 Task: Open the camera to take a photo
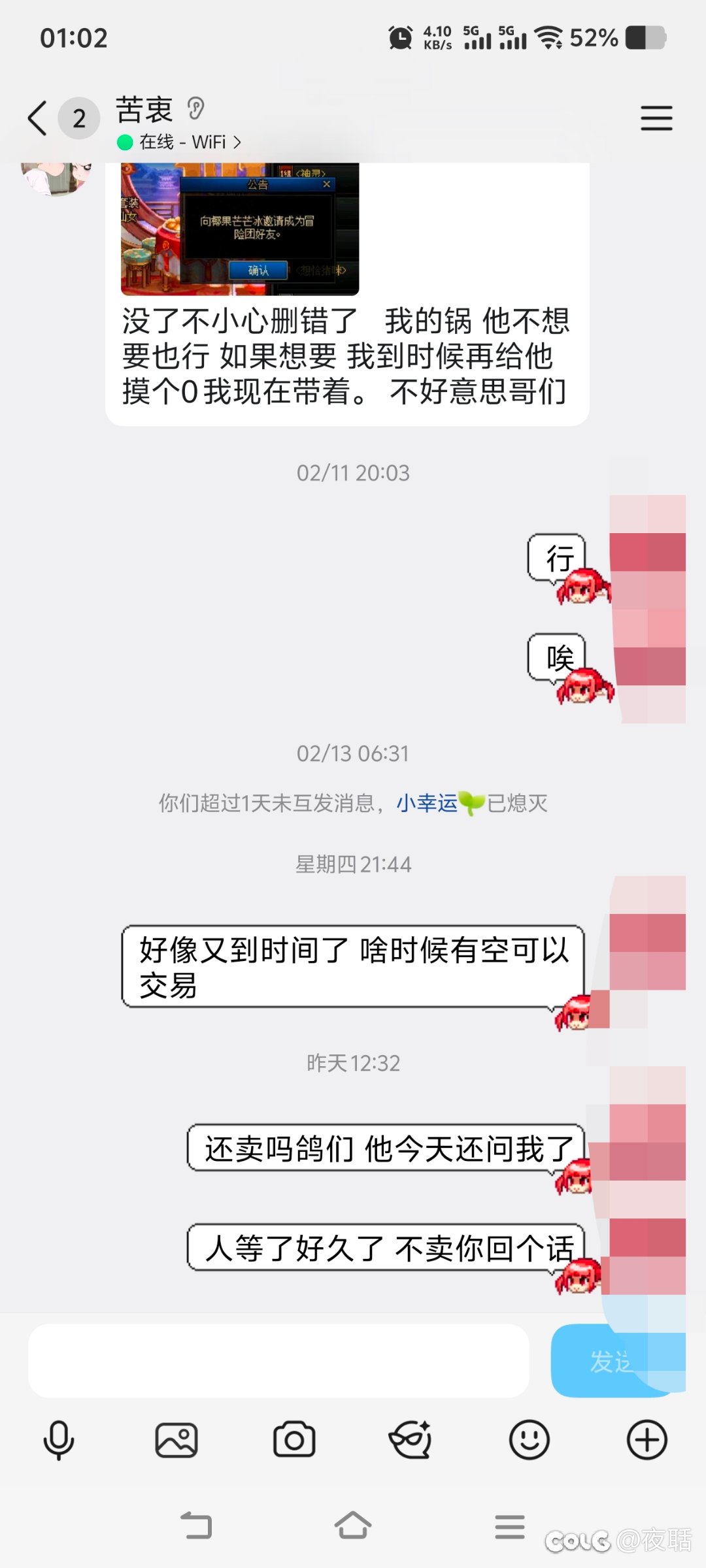294,1440
